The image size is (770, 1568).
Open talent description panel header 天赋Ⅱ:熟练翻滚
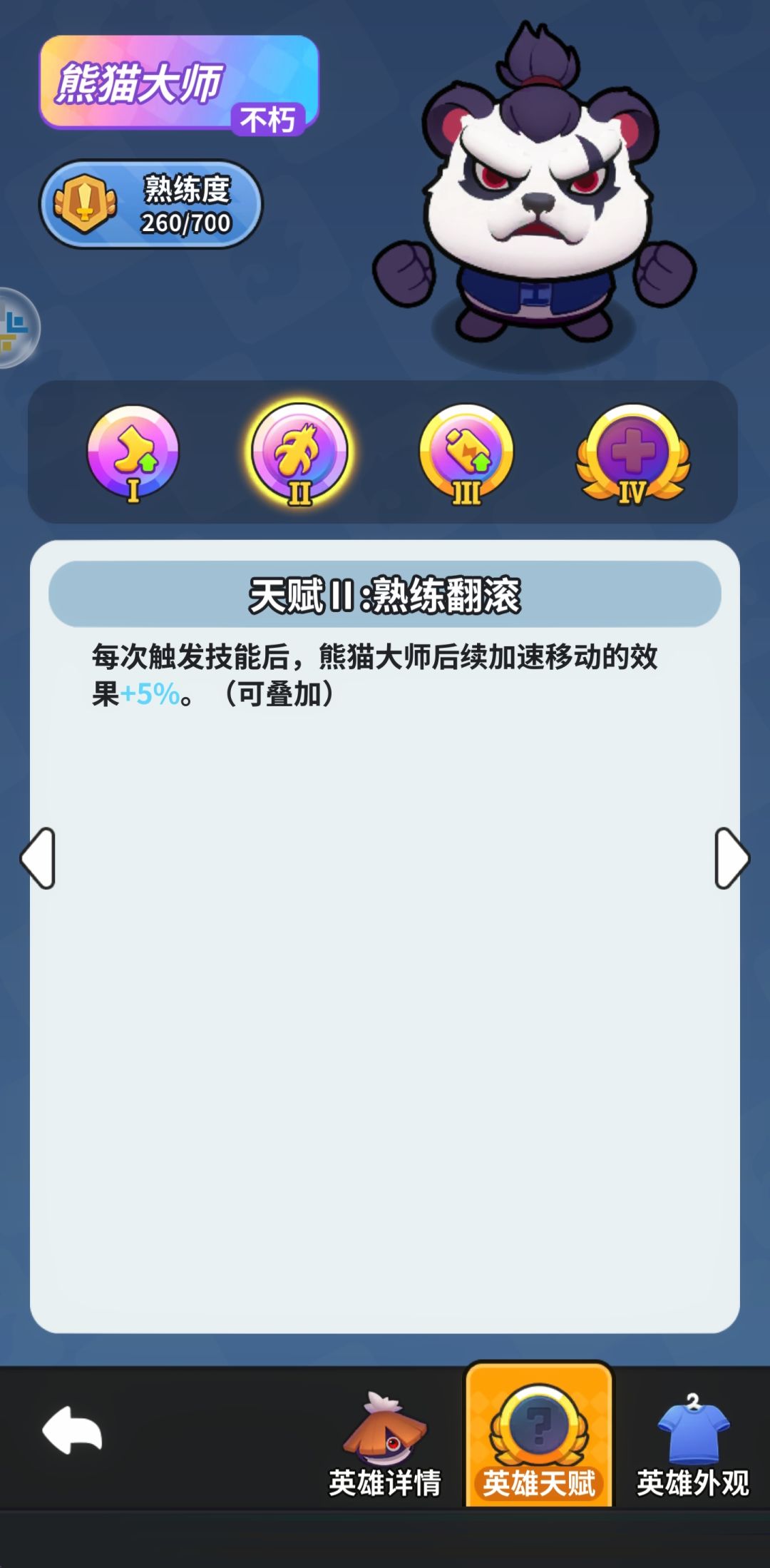385,594
